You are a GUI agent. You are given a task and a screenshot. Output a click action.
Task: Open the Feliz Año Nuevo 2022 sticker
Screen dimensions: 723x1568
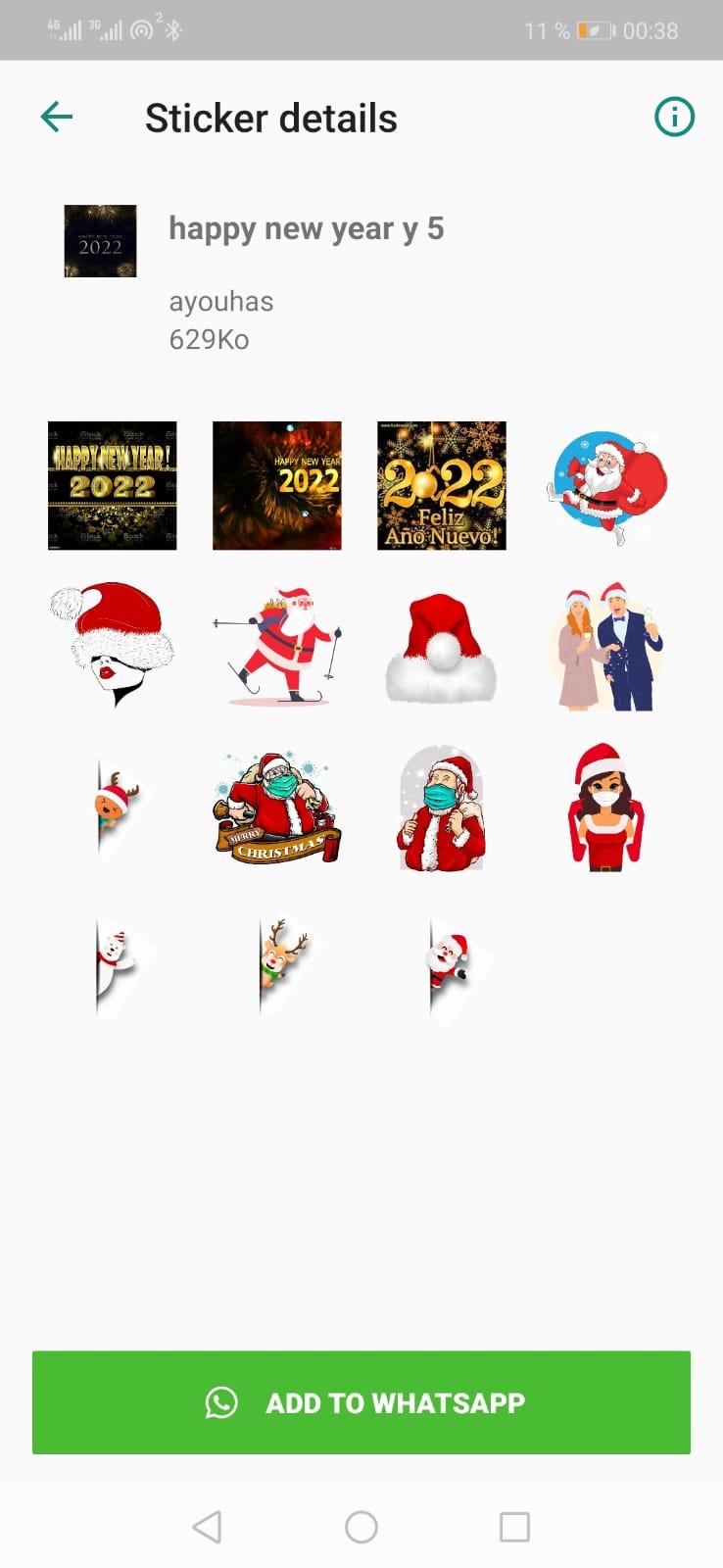tap(442, 485)
